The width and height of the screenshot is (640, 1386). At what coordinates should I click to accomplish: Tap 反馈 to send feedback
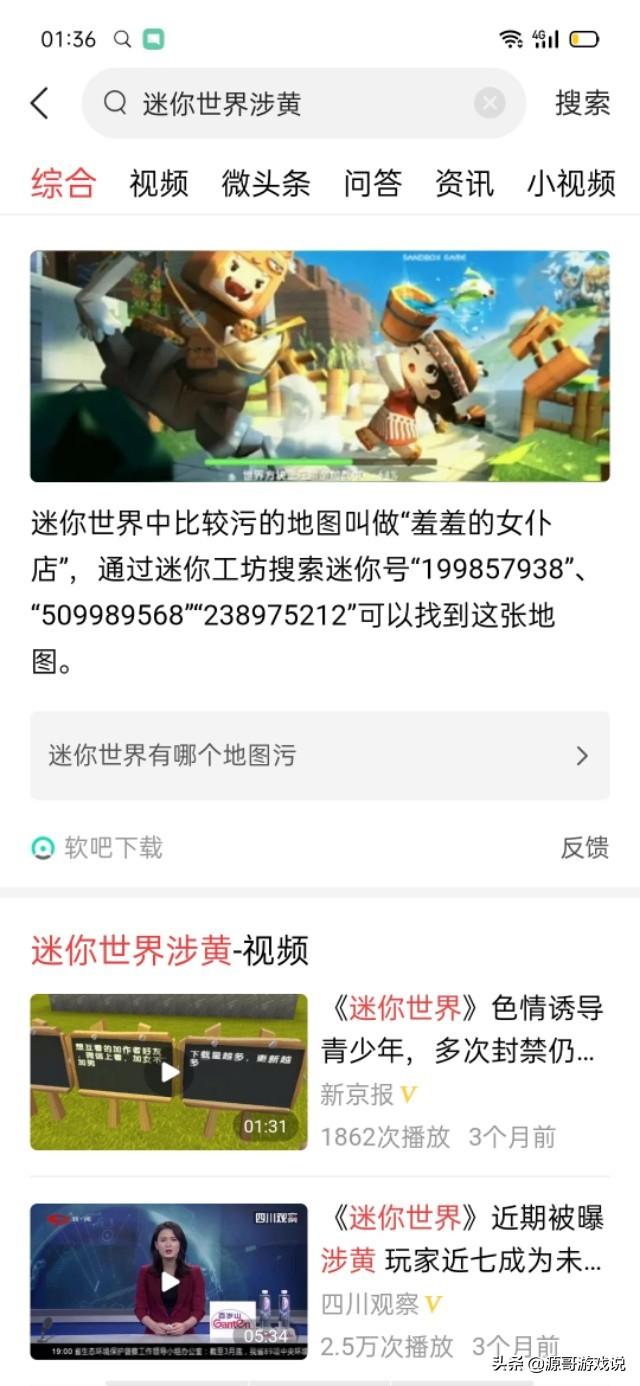[584, 847]
